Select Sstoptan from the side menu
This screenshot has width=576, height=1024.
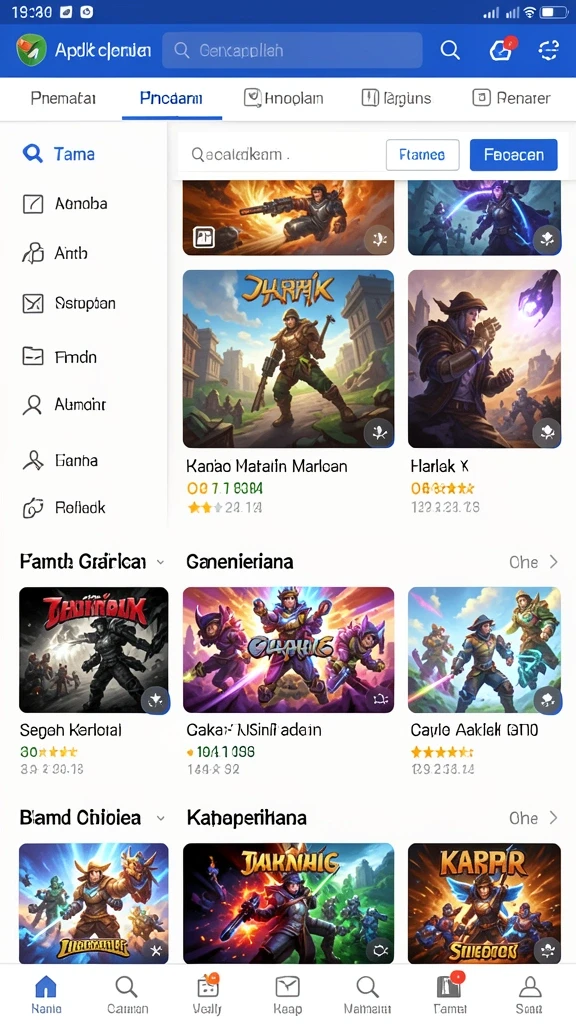[x=69, y=304]
